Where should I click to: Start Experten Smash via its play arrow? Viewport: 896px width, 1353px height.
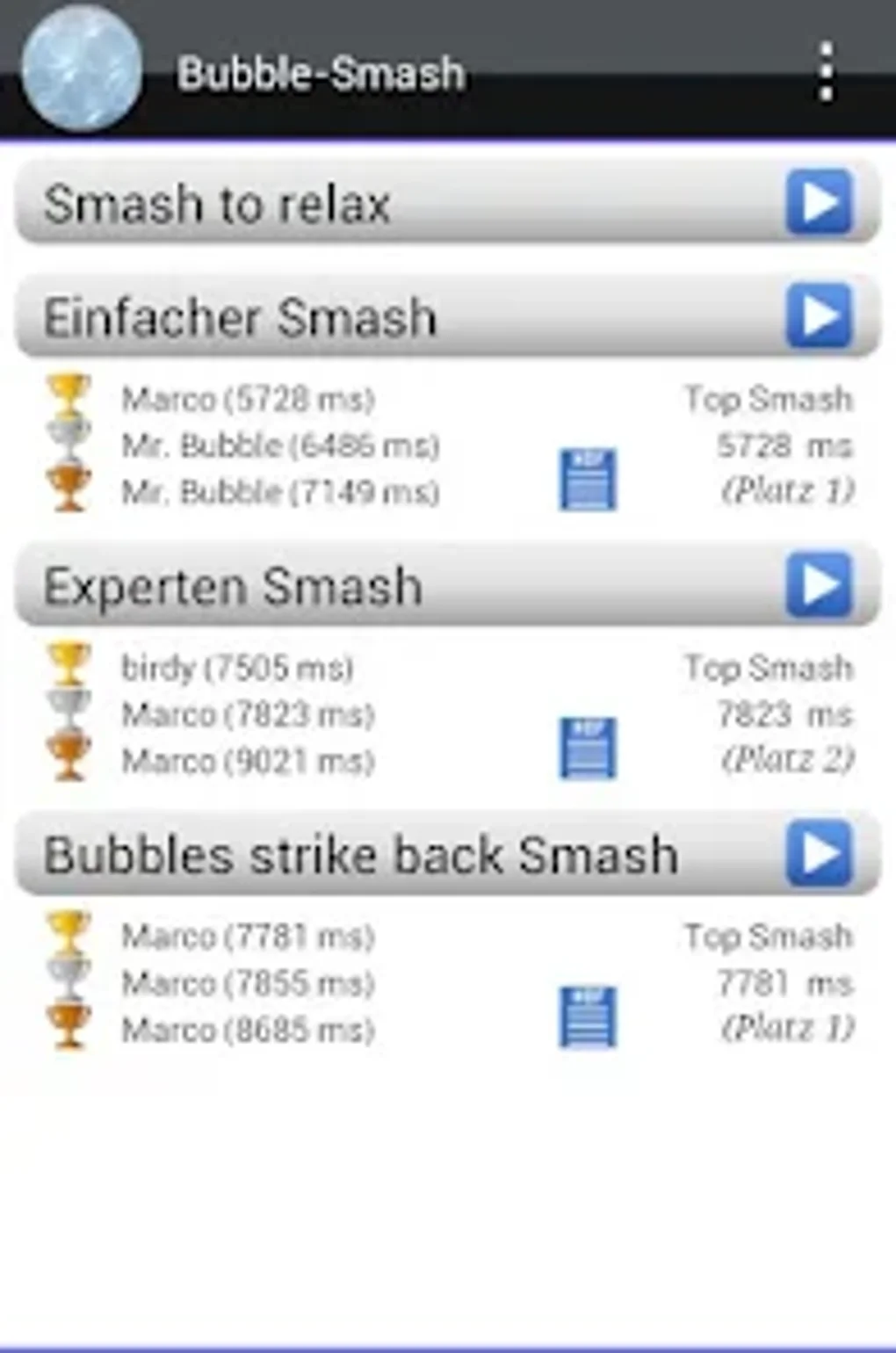820,582
